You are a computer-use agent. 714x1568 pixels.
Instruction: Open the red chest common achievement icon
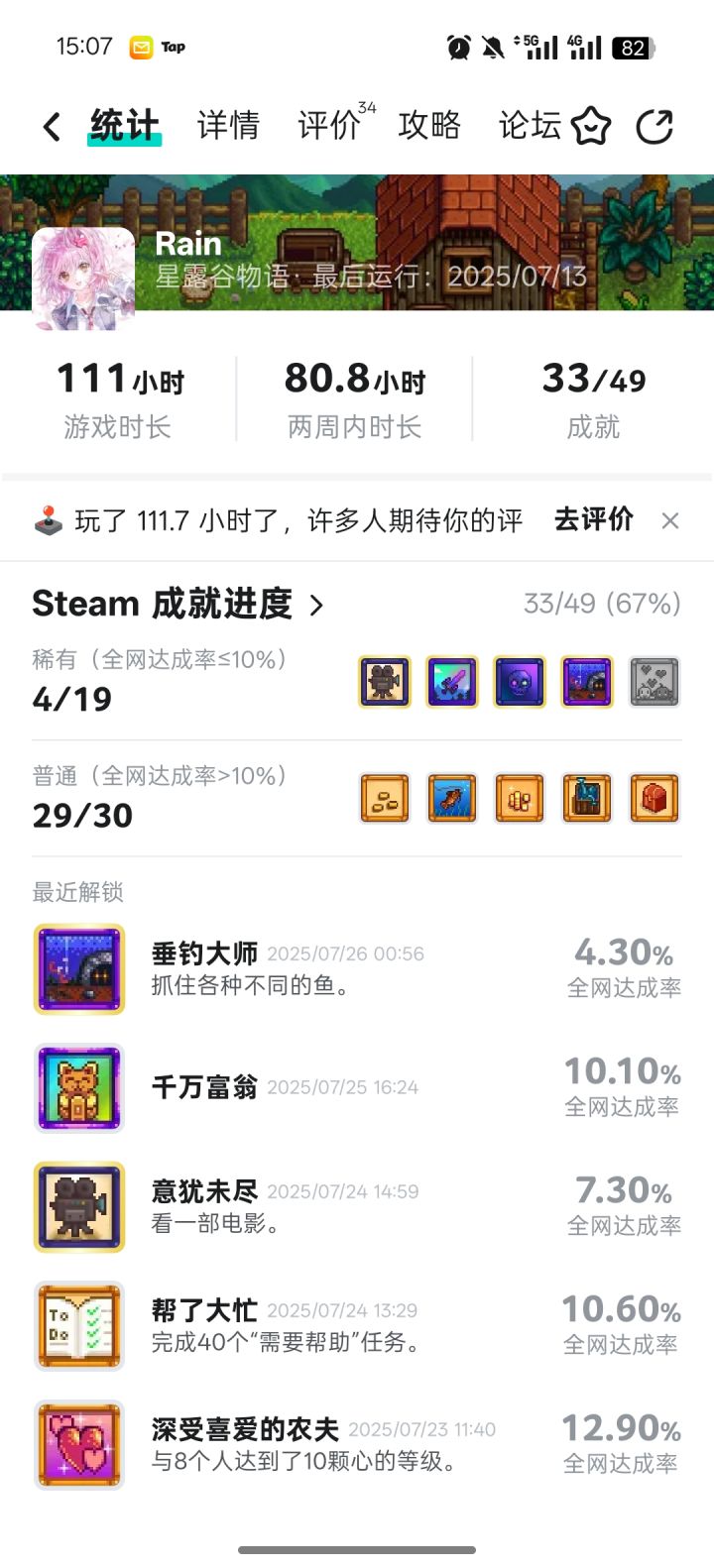pyautogui.click(x=654, y=798)
